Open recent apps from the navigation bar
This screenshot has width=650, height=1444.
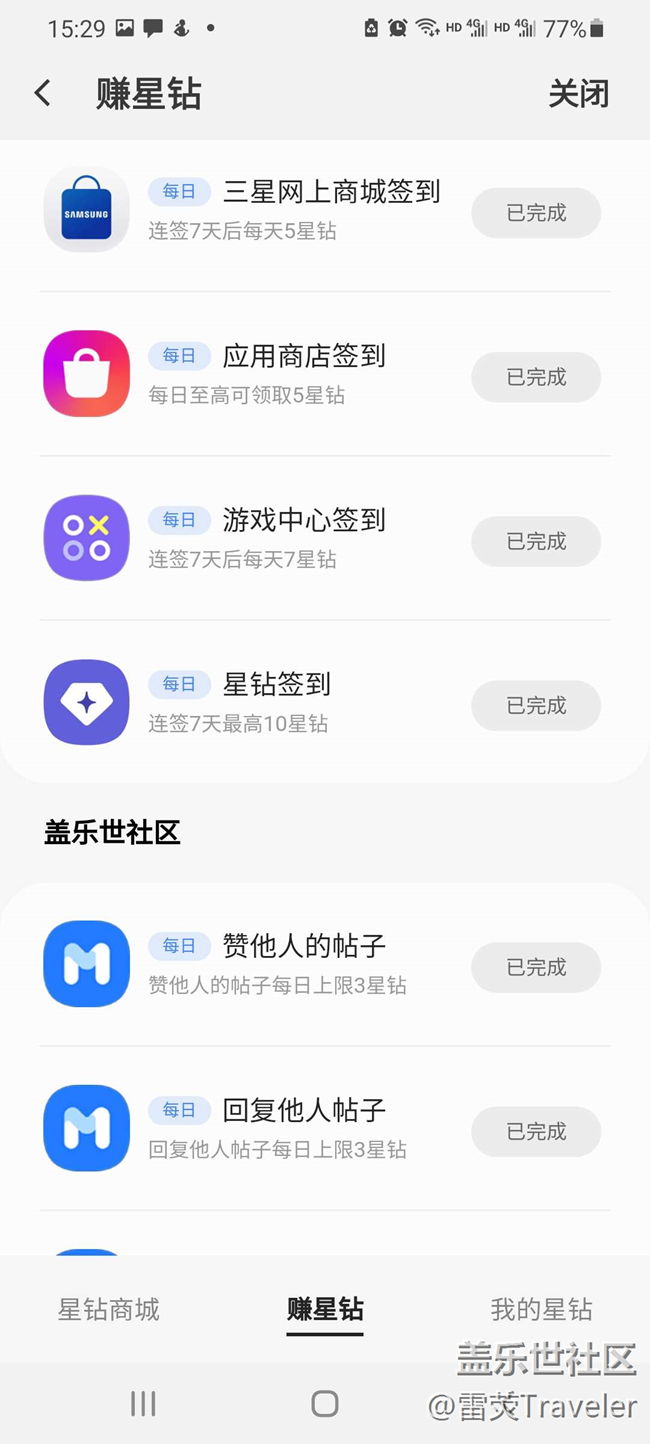pyautogui.click(x=143, y=1404)
